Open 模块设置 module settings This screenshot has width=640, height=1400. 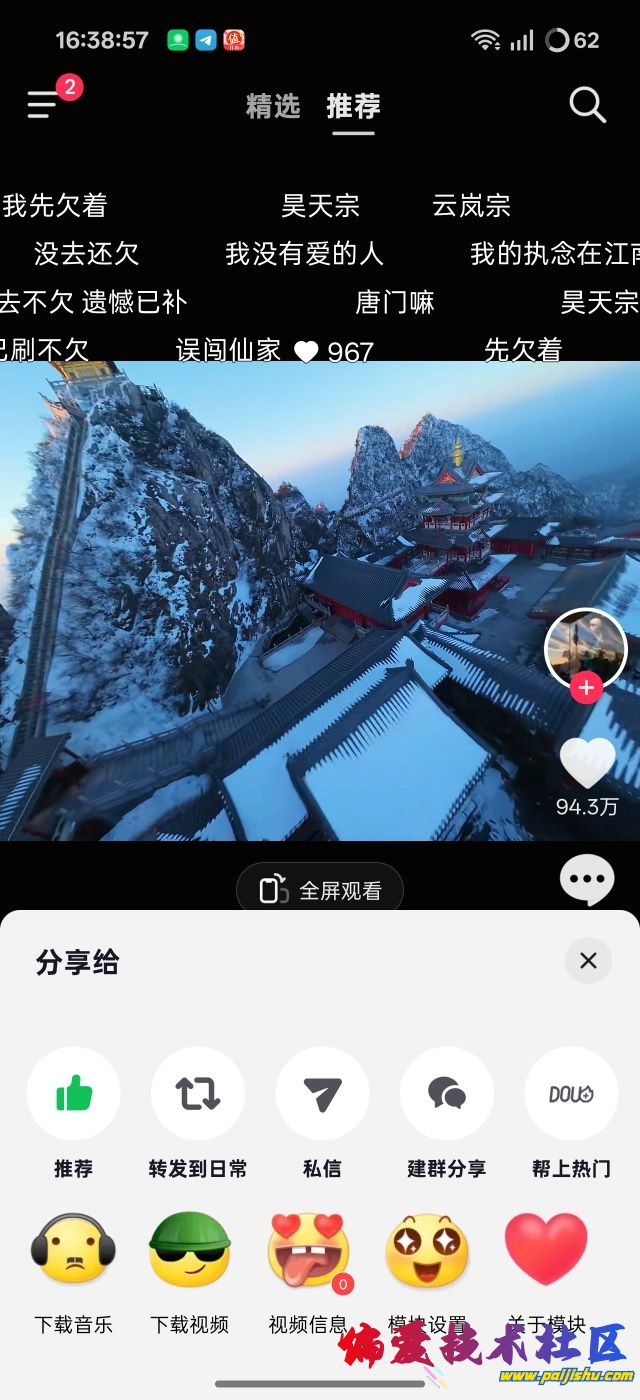pyautogui.click(x=427, y=1250)
